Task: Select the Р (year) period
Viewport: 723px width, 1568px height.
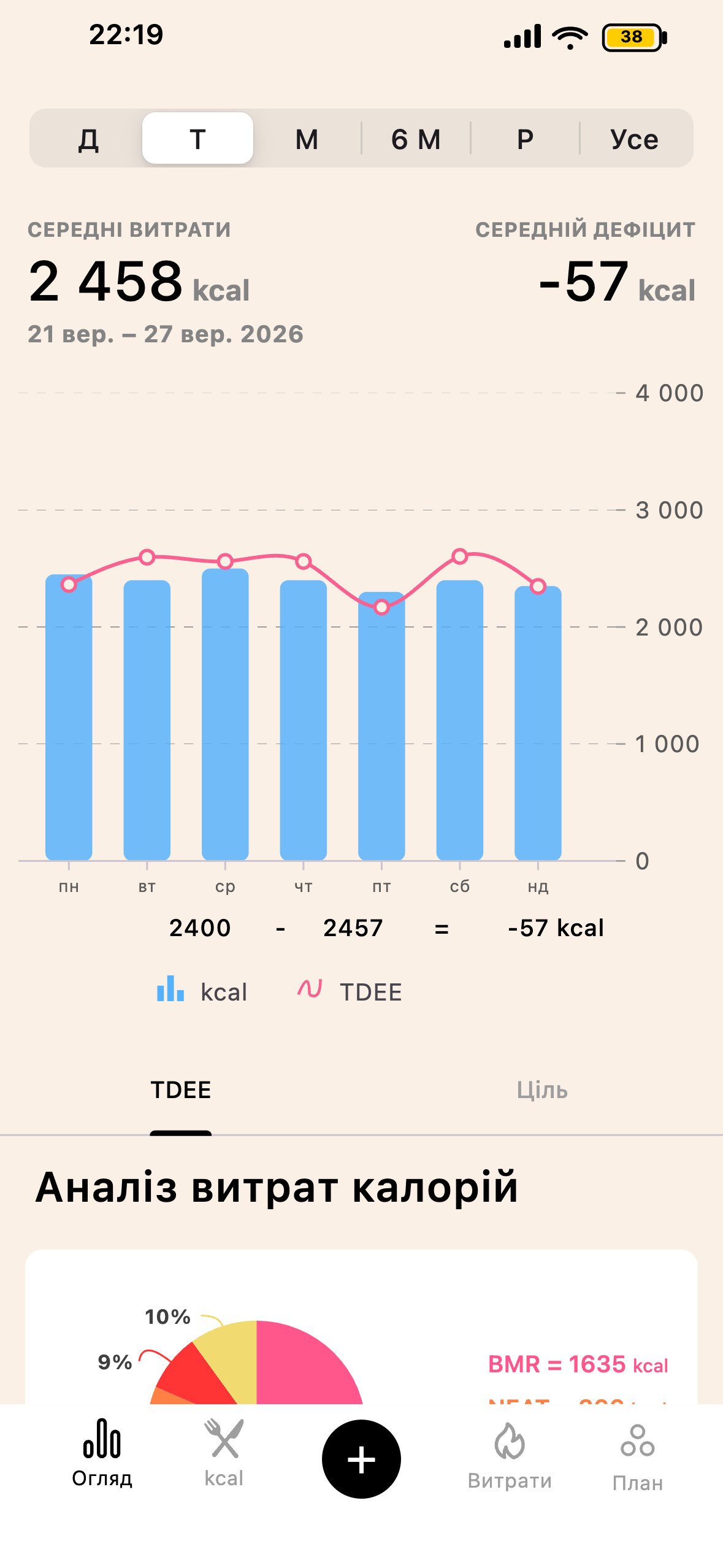Action: click(525, 139)
